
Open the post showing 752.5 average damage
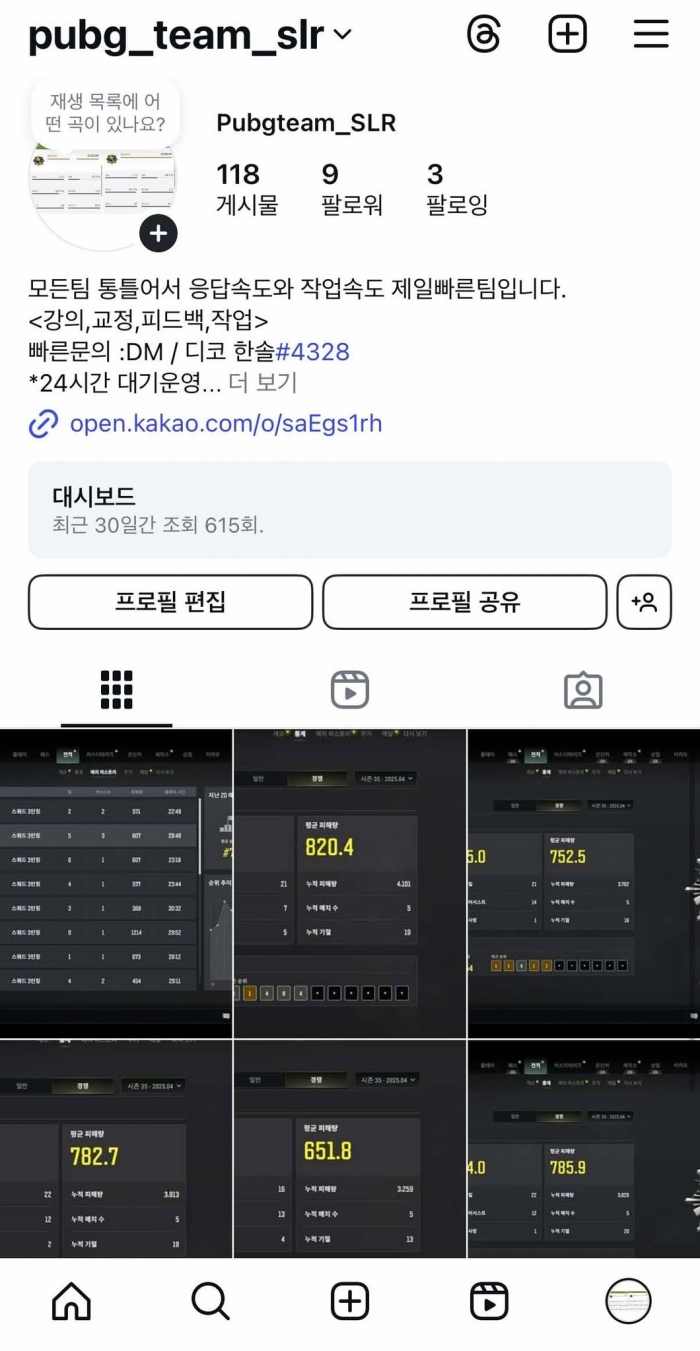pyautogui.click(x=584, y=883)
